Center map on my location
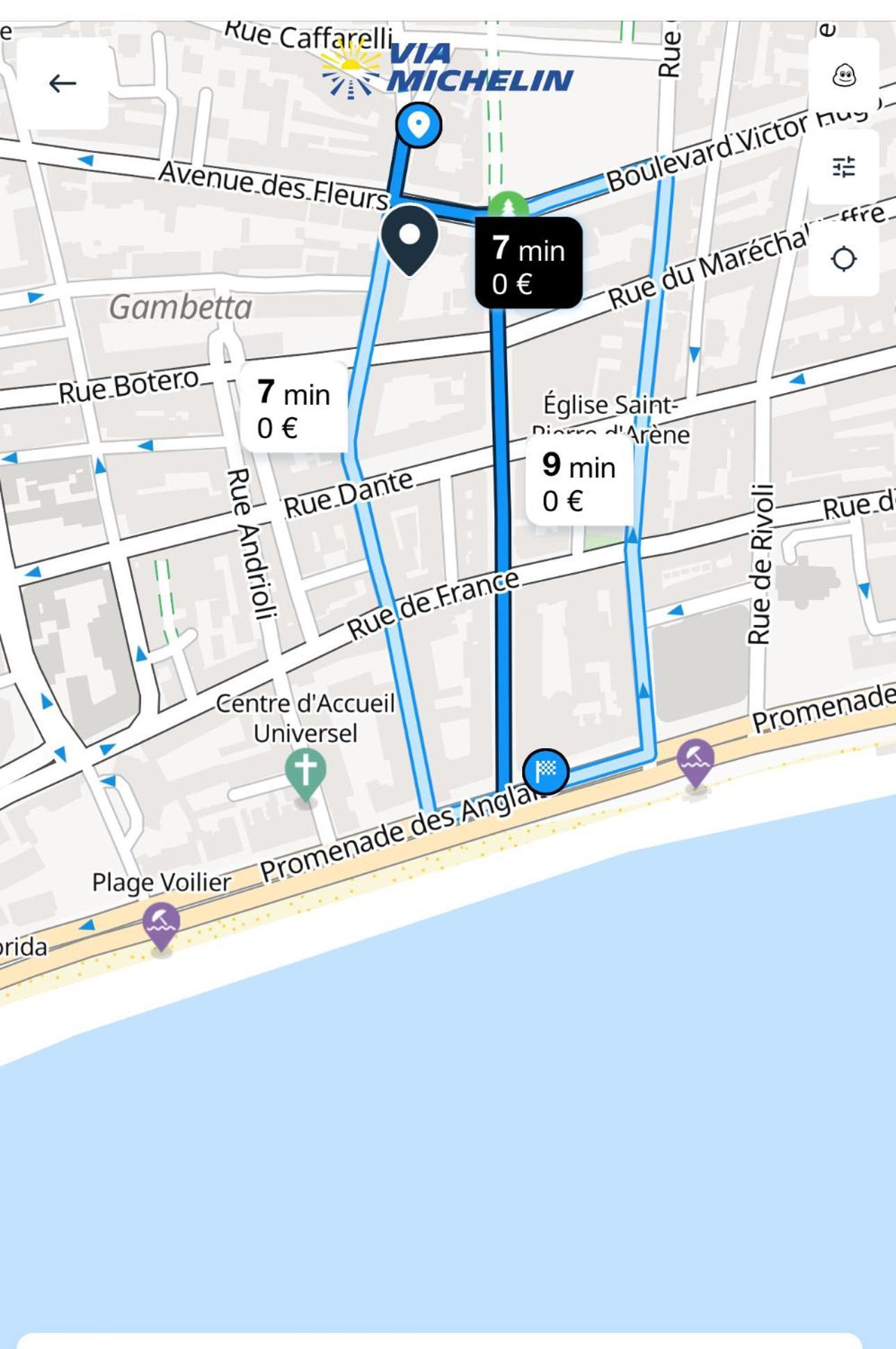This screenshot has height=1349, width=896. click(843, 259)
